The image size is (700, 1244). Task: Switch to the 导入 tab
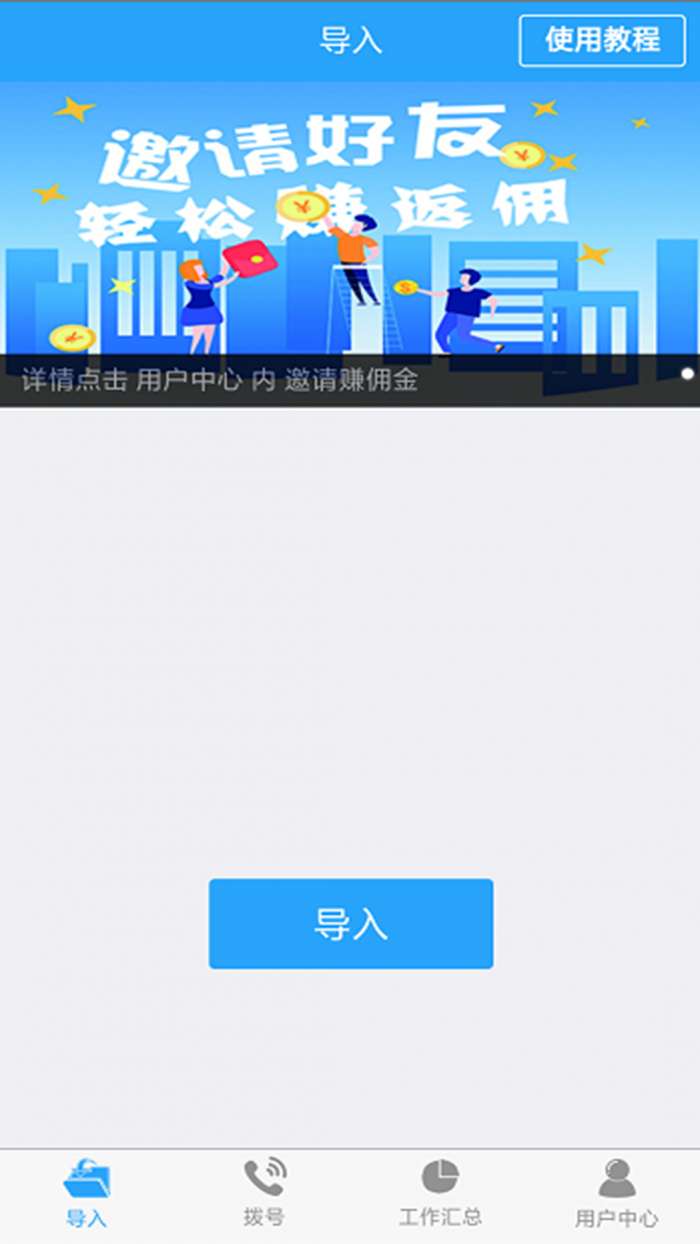click(87, 1195)
